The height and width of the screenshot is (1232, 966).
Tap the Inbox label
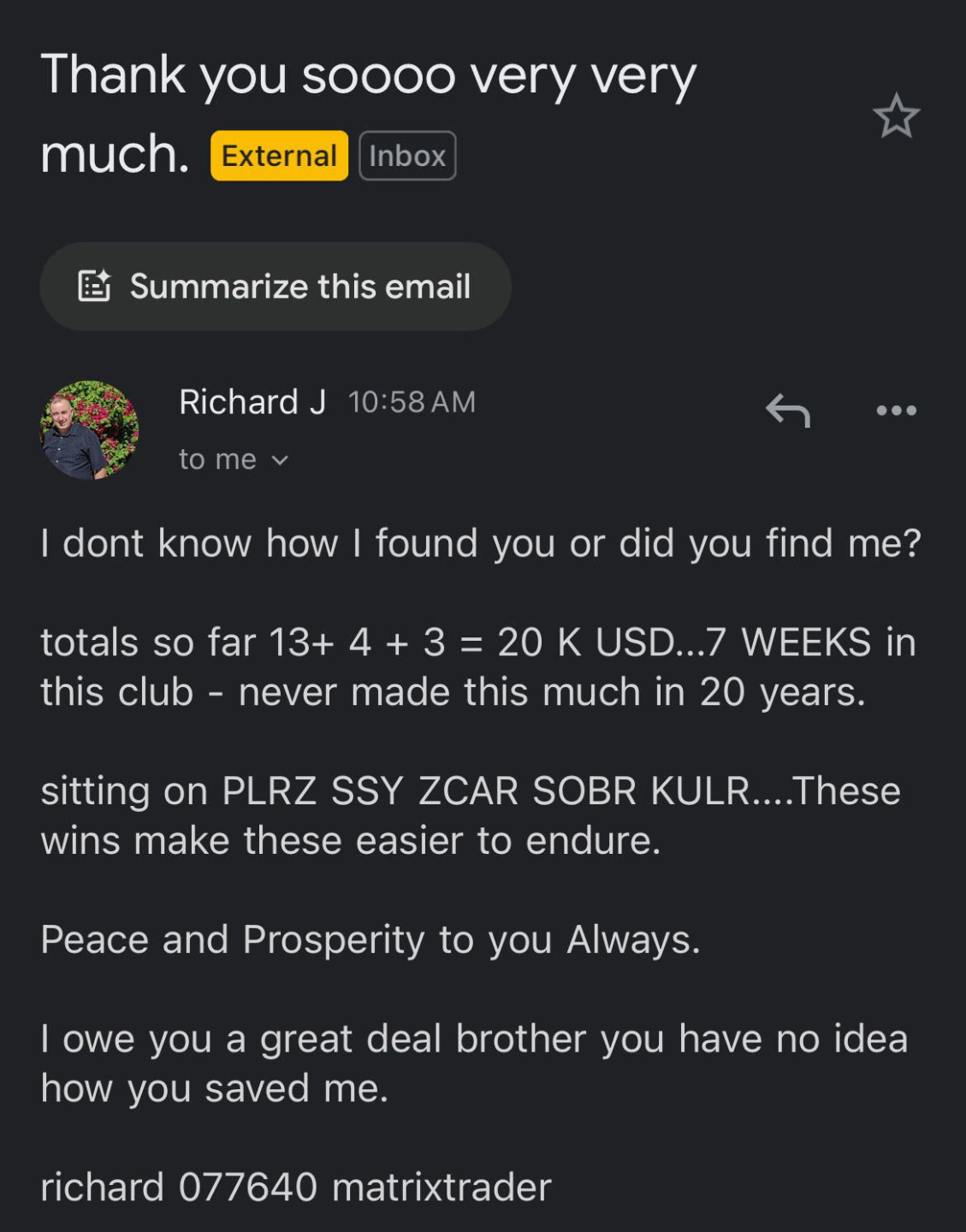[407, 156]
